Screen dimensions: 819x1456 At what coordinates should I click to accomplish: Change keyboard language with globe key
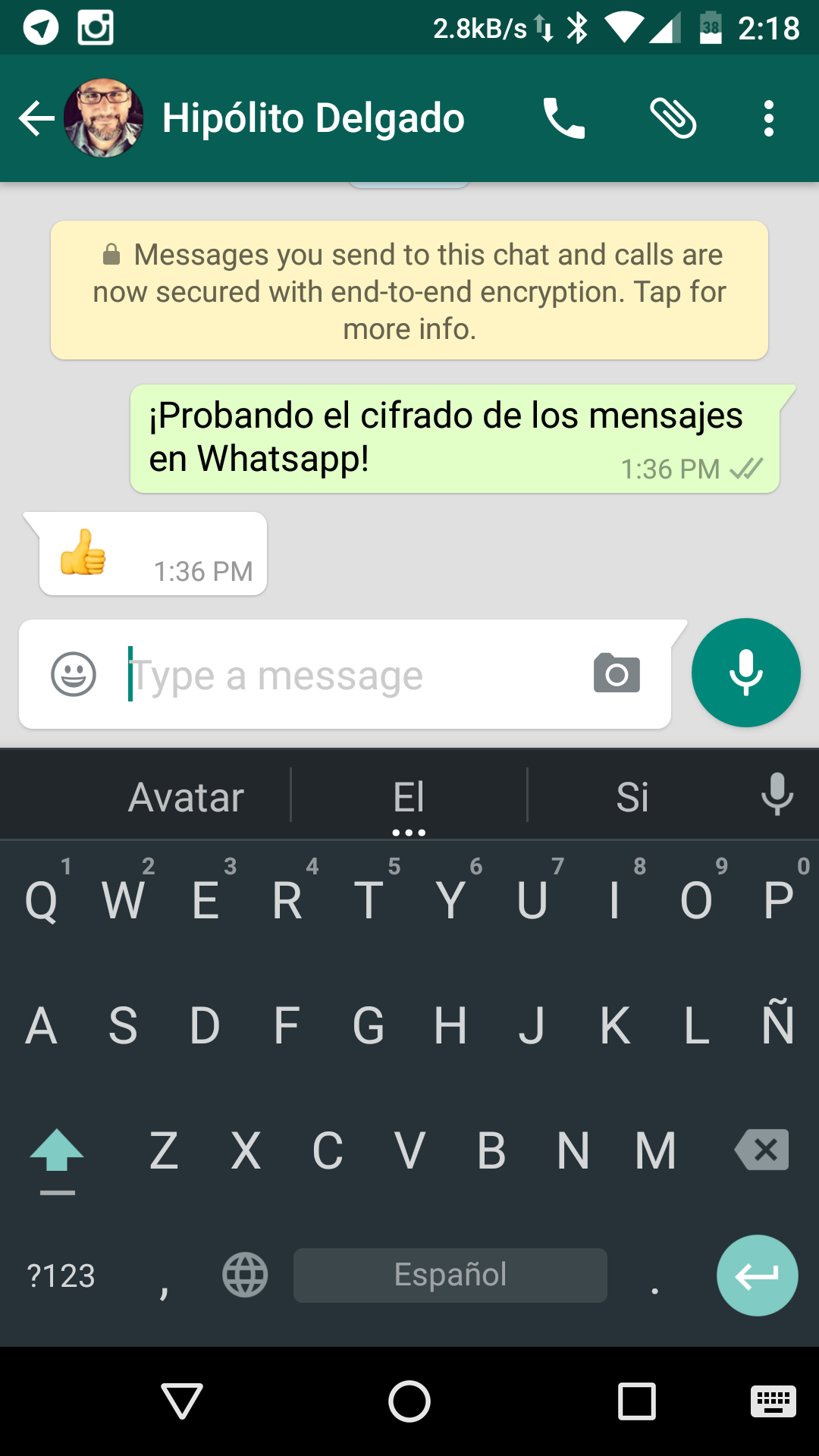click(x=245, y=1275)
